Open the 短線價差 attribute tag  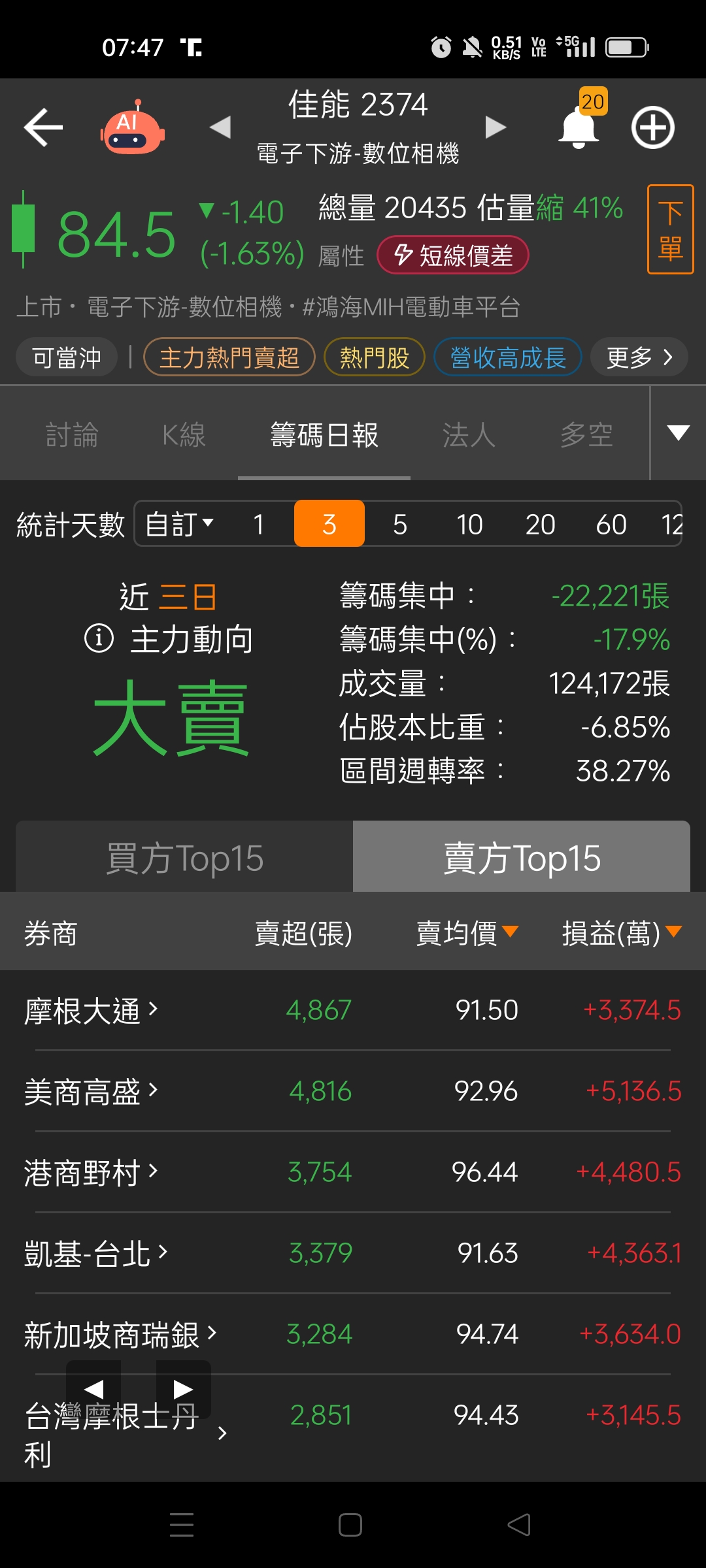click(453, 255)
